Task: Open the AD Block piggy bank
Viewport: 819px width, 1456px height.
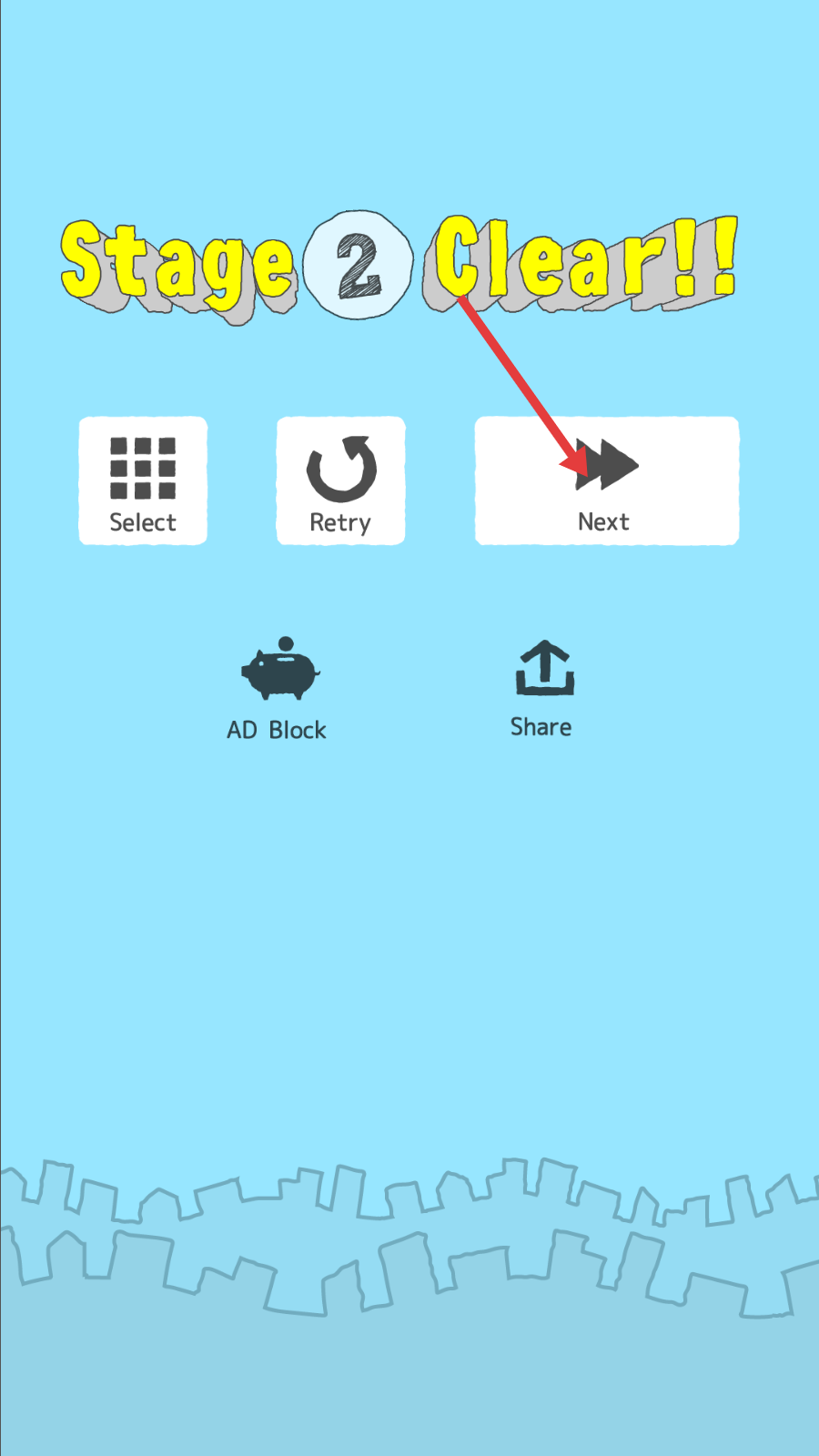Action: tap(278, 688)
